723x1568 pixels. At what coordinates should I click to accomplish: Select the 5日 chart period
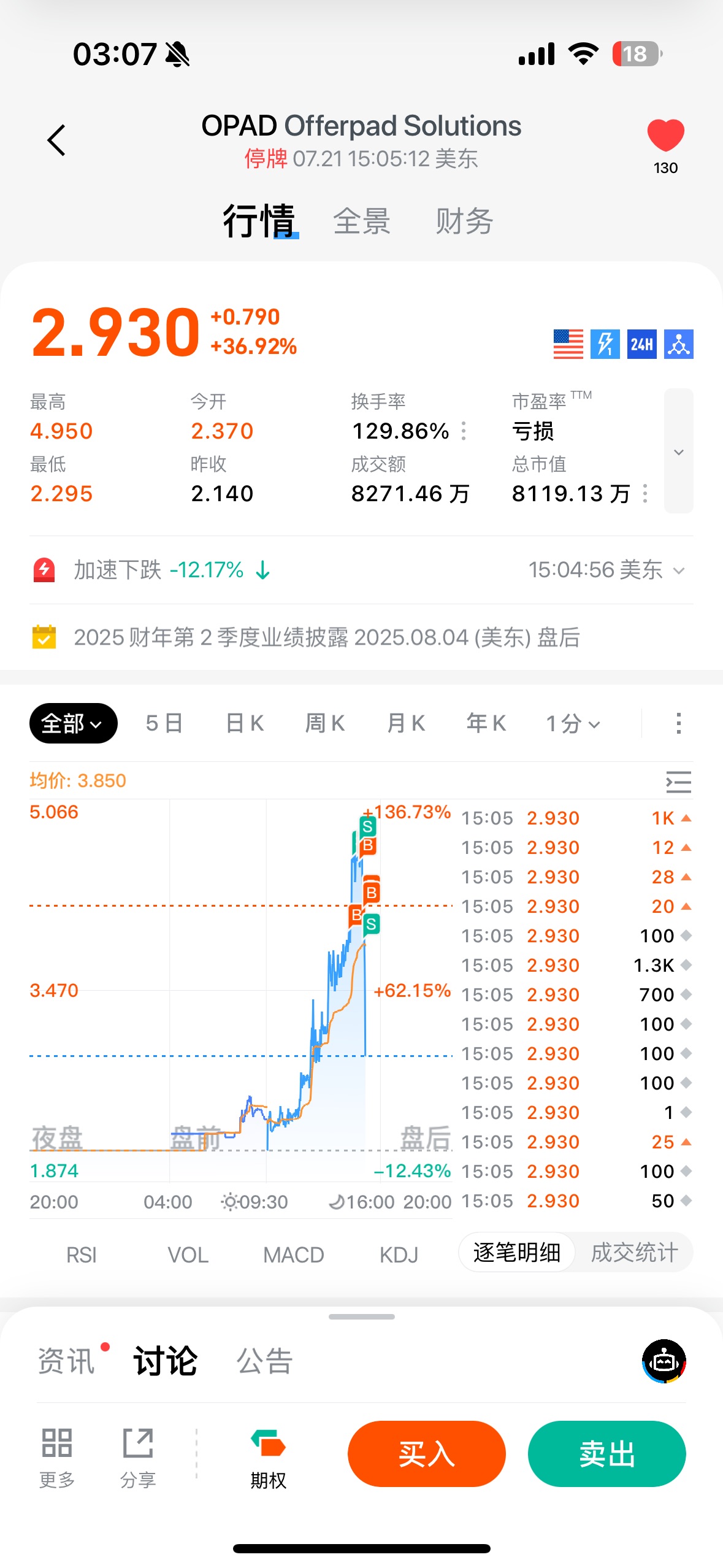[x=164, y=723]
